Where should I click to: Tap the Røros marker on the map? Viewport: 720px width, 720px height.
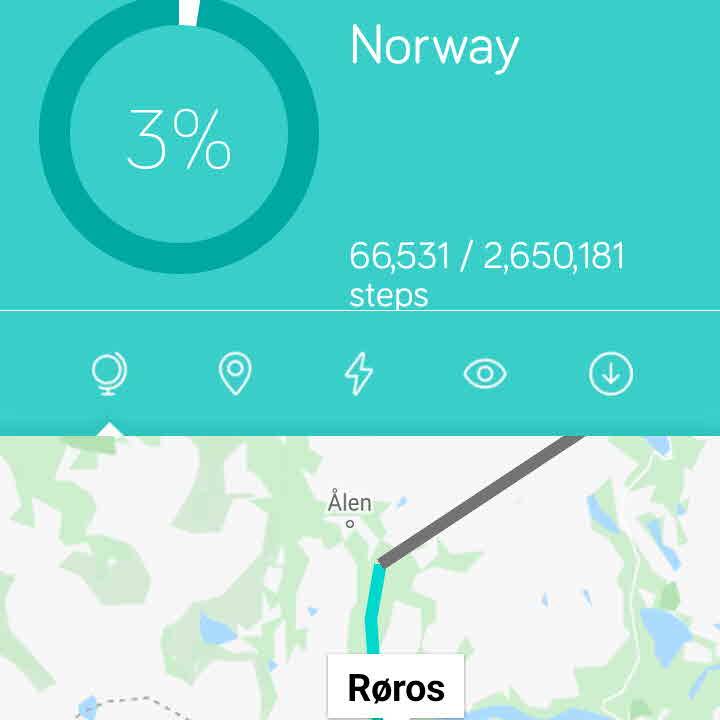[x=396, y=687]
